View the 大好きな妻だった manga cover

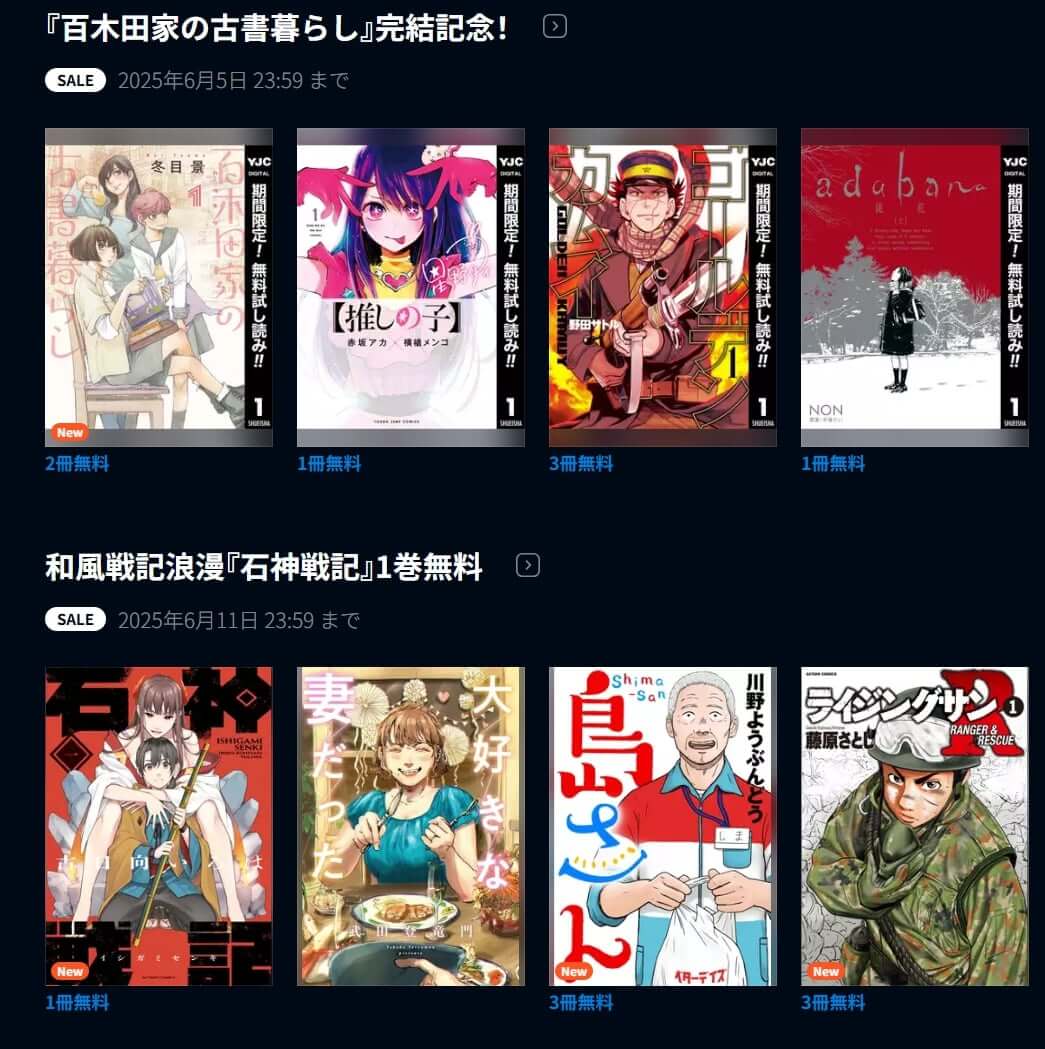pyautogui.click(x=411, y=826)
